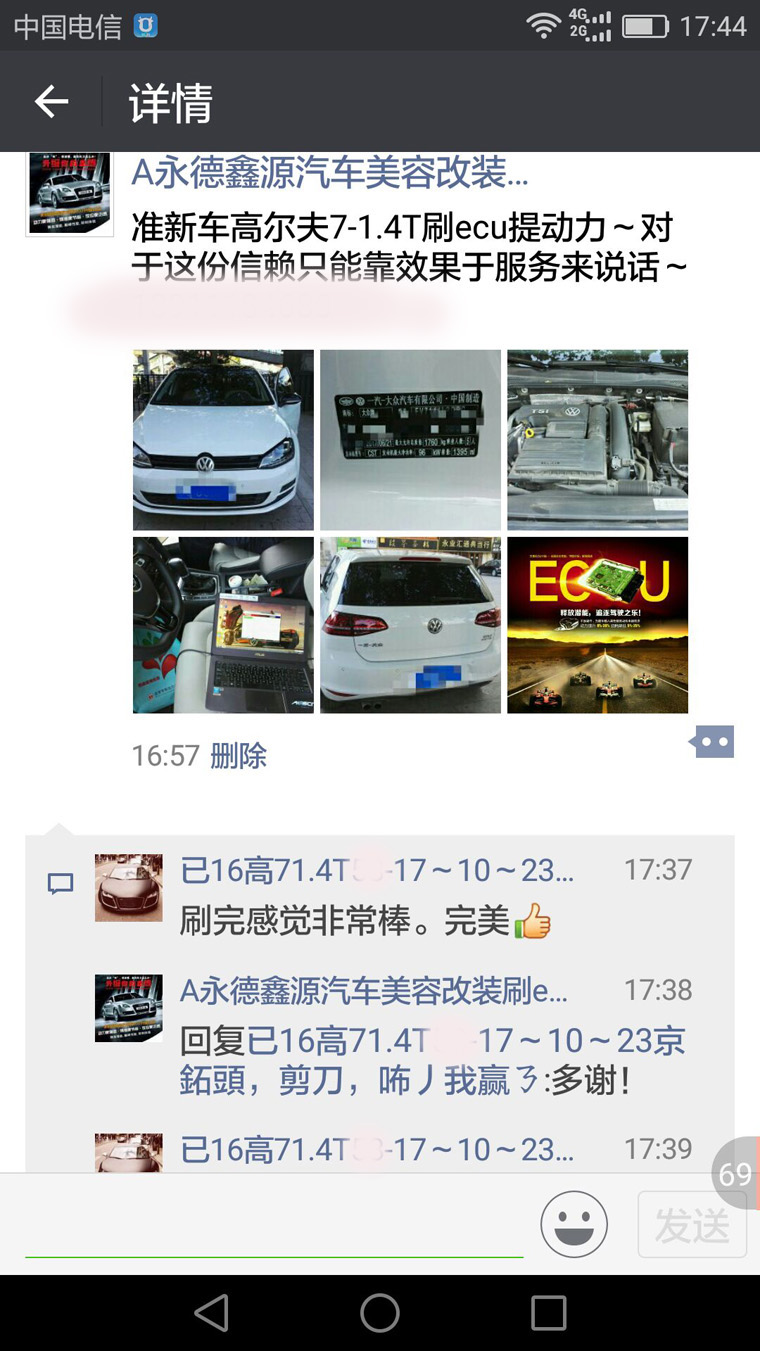Go back from the 详情 page
This screenshot has width=760, height=1351.
(51, 102)
